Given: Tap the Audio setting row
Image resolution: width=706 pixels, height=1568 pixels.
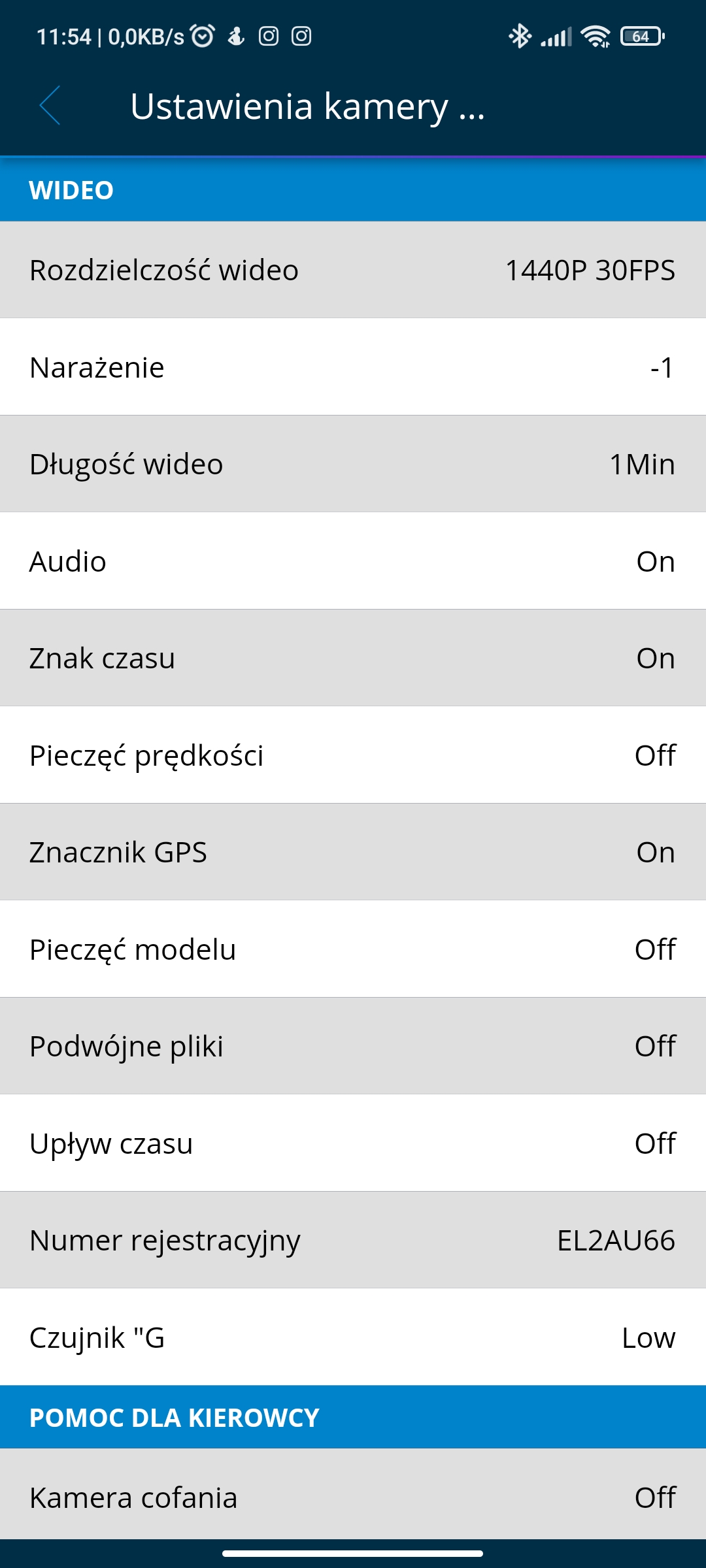Looking at the screenshot, I should [x=353, y=561].
